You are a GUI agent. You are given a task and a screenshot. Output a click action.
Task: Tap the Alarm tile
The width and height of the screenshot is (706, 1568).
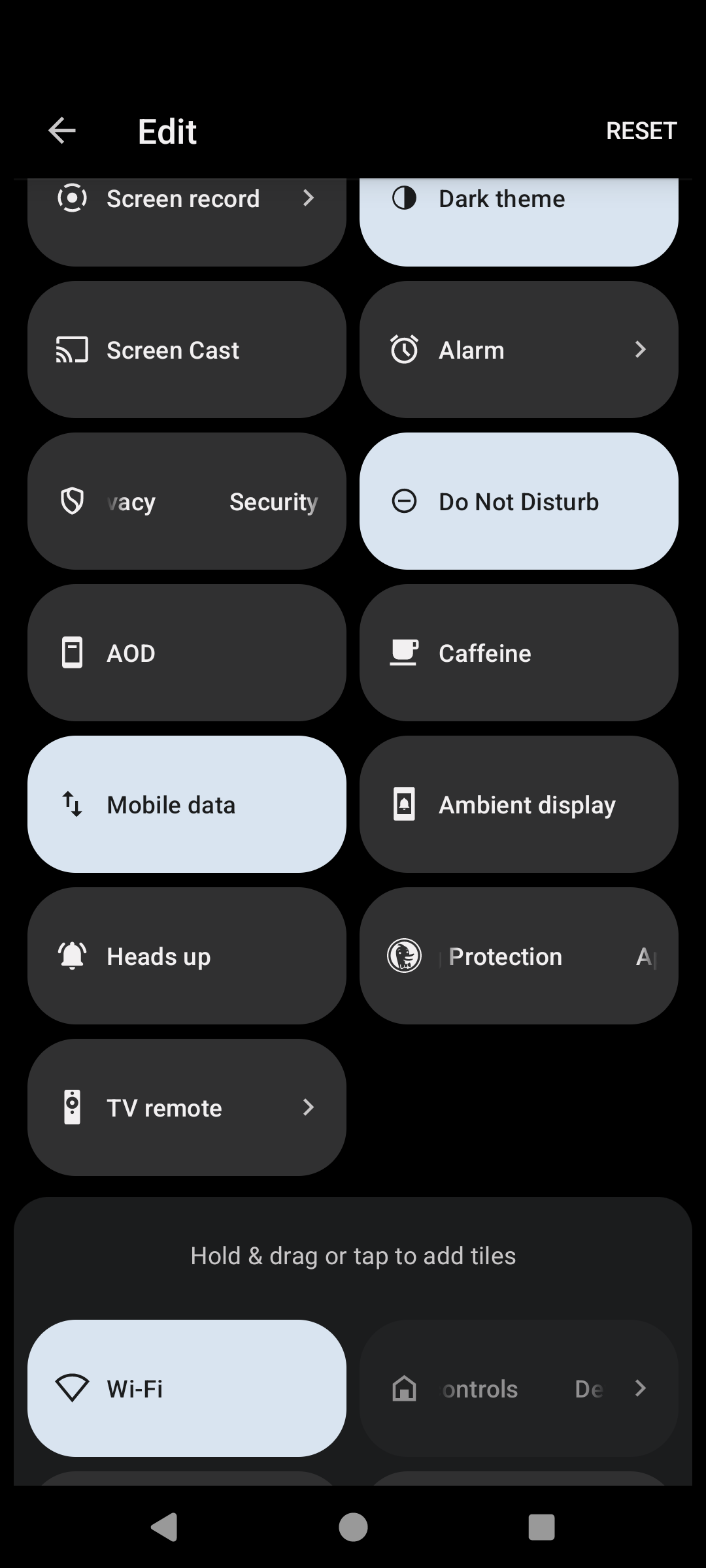(518, 350)
